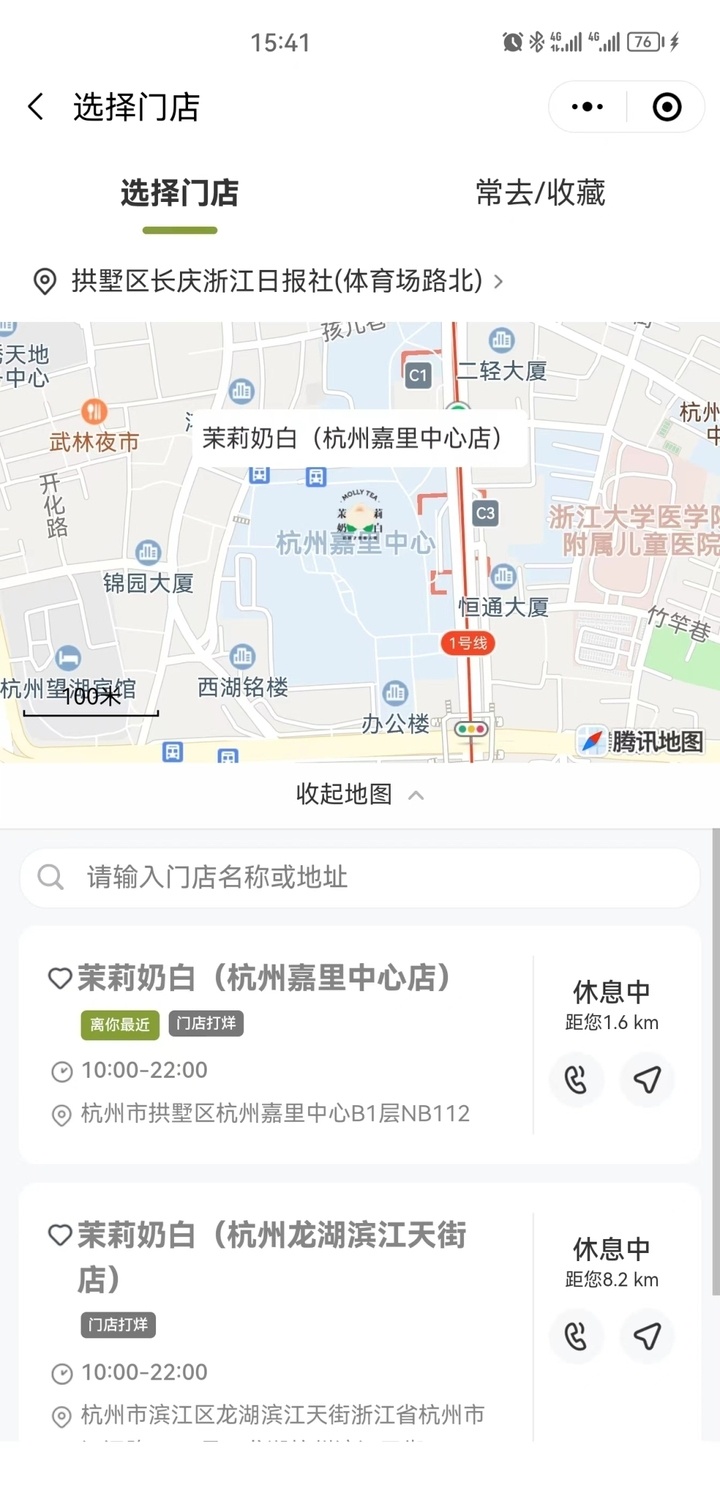The height and width of the screenshot is (1485, 720).
Task: Tap the magnifier icon in the search bar
Action: pos(51,878)
